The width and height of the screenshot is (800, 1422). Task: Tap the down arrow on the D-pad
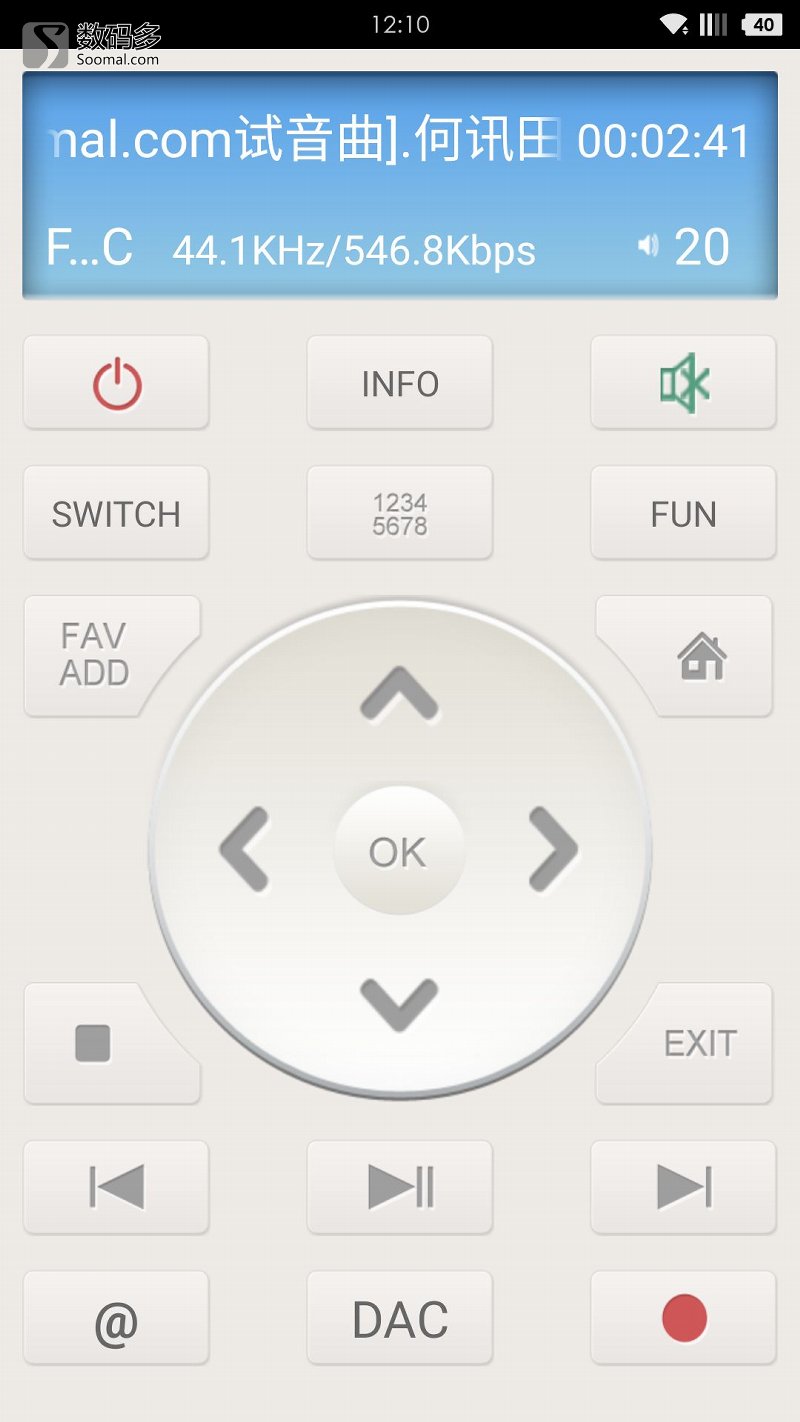(x=399, y=1004)
